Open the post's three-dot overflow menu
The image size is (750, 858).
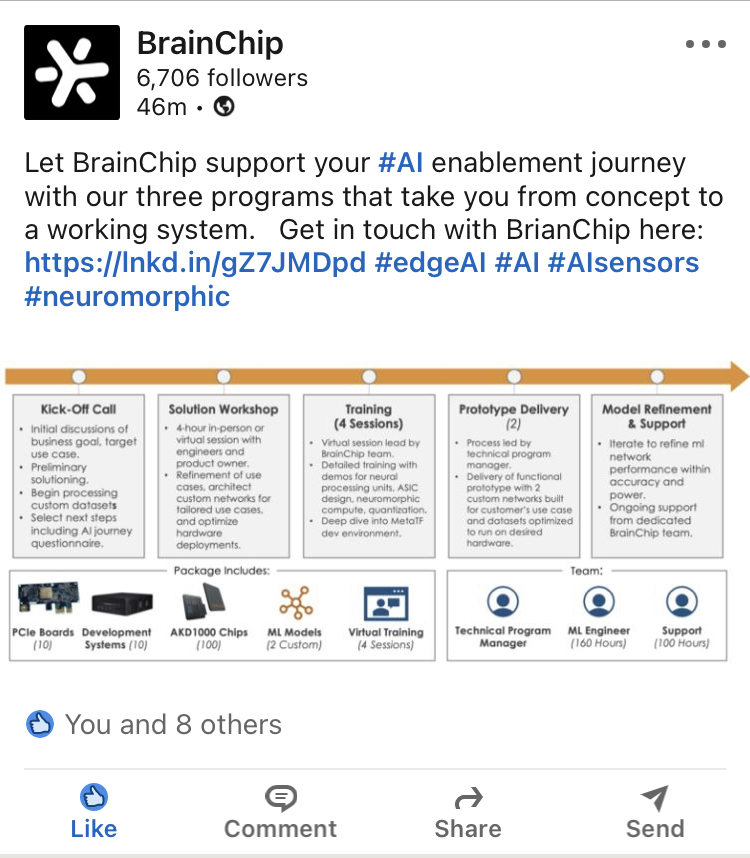pyautogui.click(x=705, y=45)
